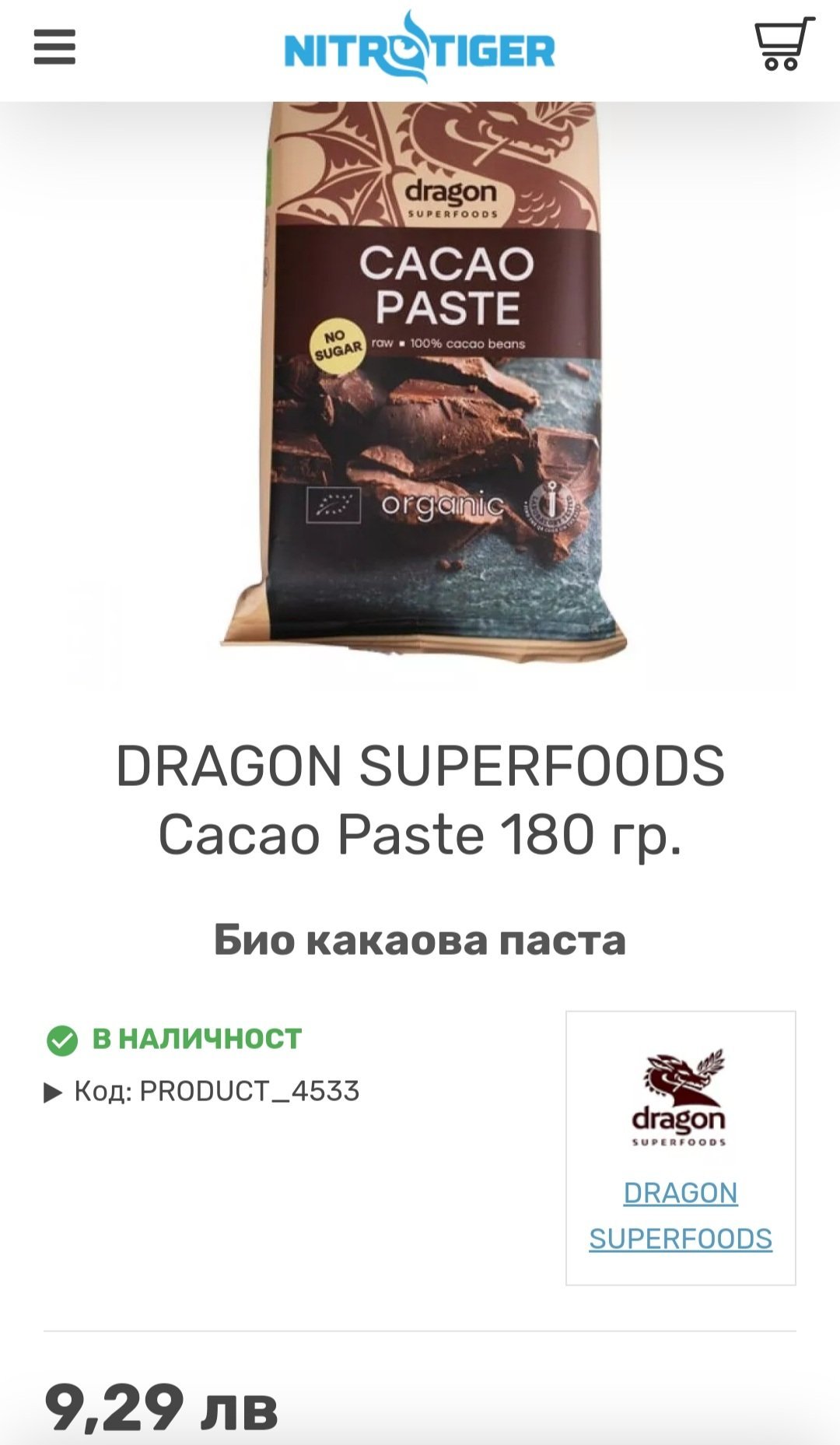Image resolution: width=840 pixels, height=1445 pixels.
Task: Open the shopping cart
Action: point(784,44)
